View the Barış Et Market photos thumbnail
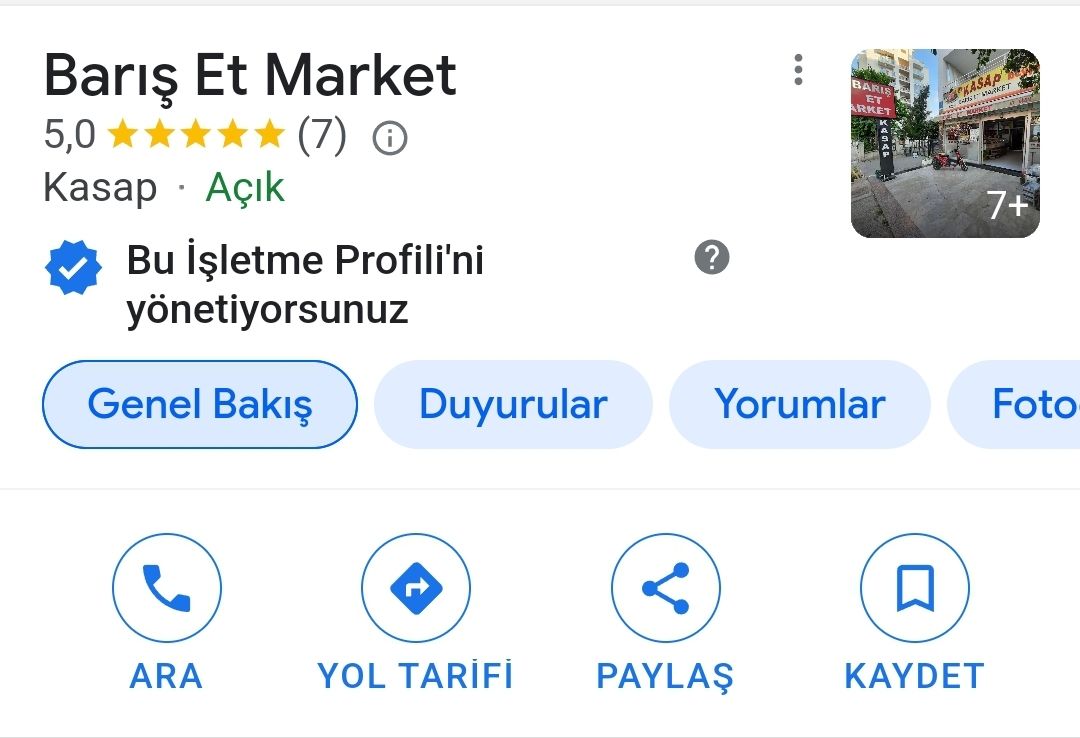Viewport: 1080px width, 738px height. (x=945, y=144)
